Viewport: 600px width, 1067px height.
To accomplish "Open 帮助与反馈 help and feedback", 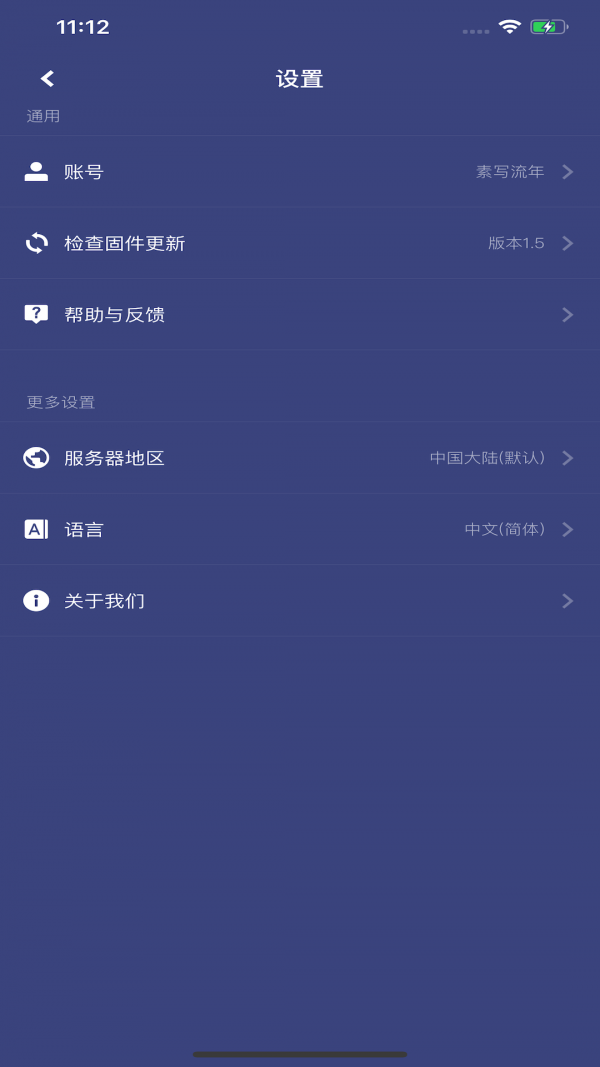I will (x=300, y=315).
